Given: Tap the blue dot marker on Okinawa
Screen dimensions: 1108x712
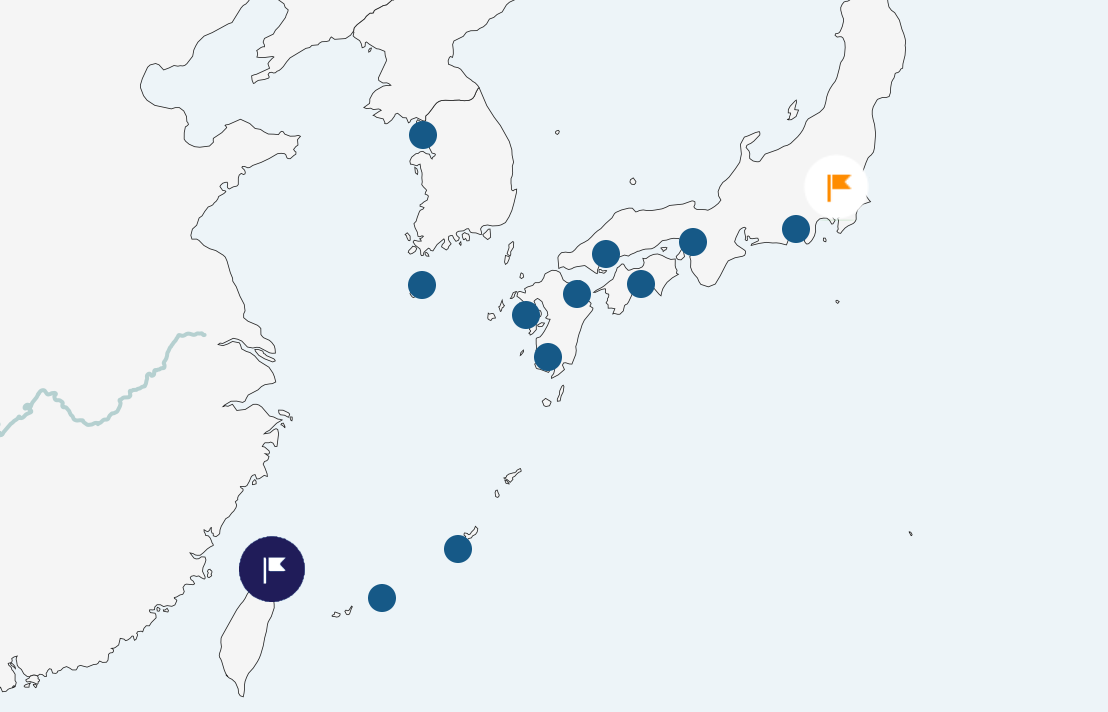Looking at the screenshot, I should click(x=458, y=549).
